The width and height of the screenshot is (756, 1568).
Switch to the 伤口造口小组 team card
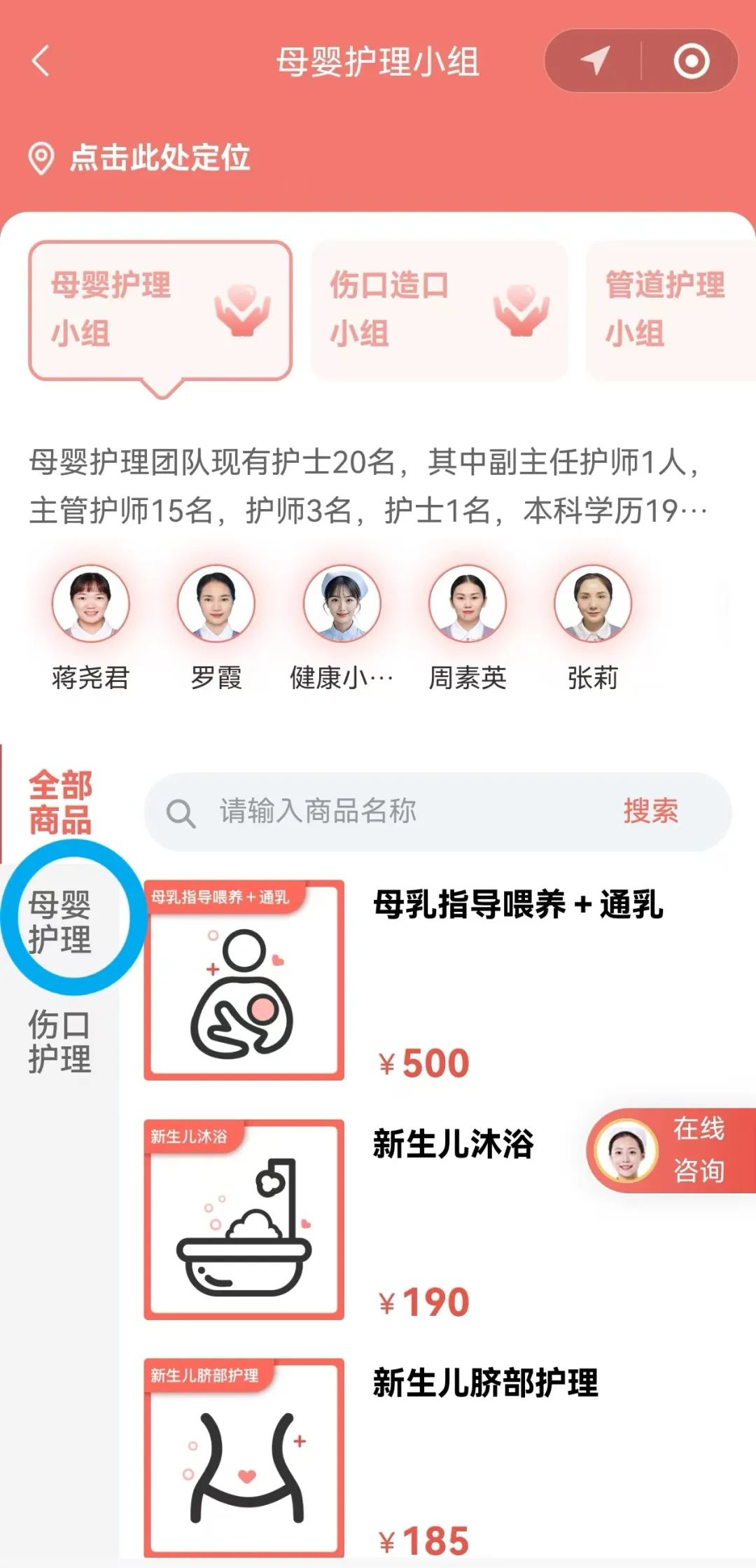tap(439, 310)
